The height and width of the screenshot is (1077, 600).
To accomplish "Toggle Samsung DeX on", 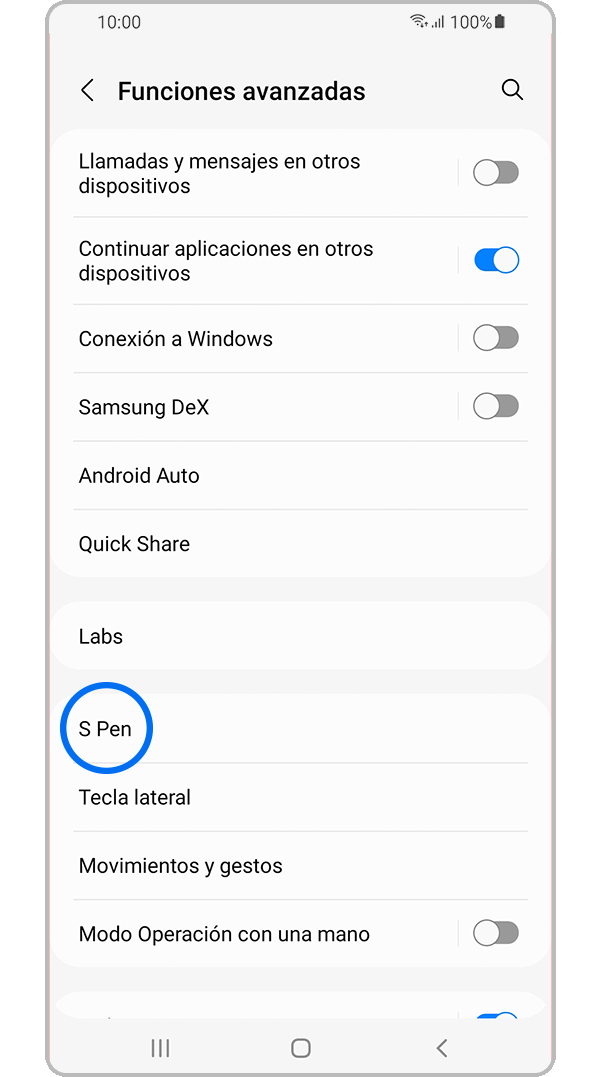I will [496, 406].
